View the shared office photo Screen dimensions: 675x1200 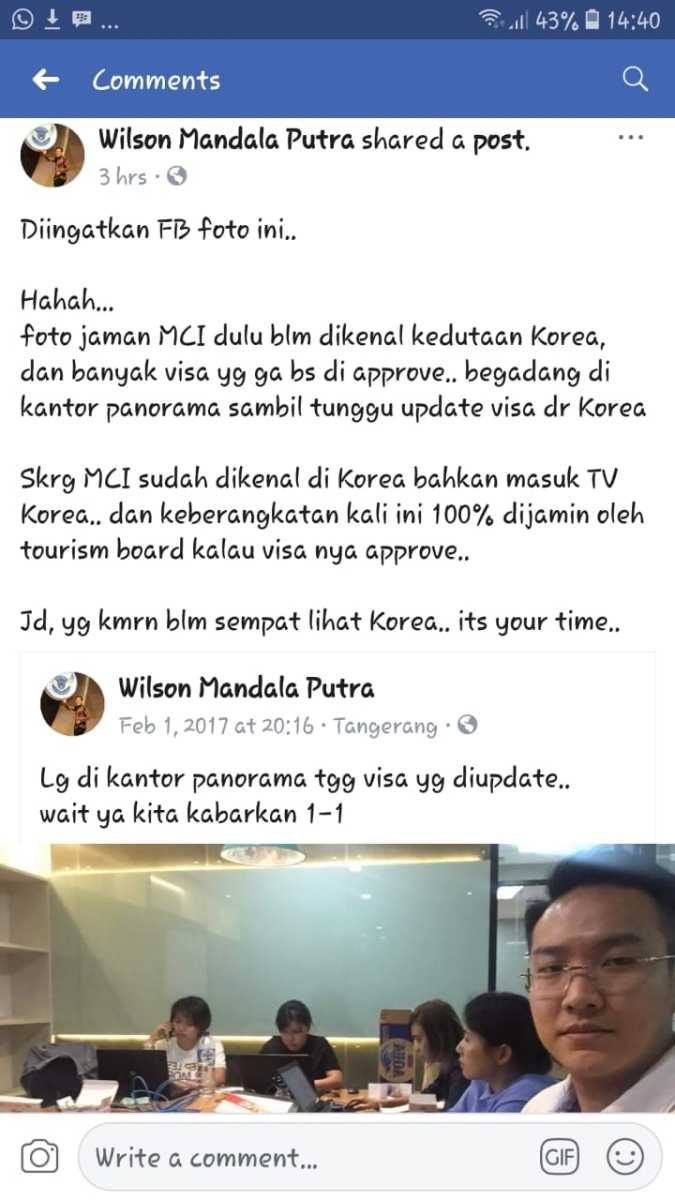(x=337, y=978)
